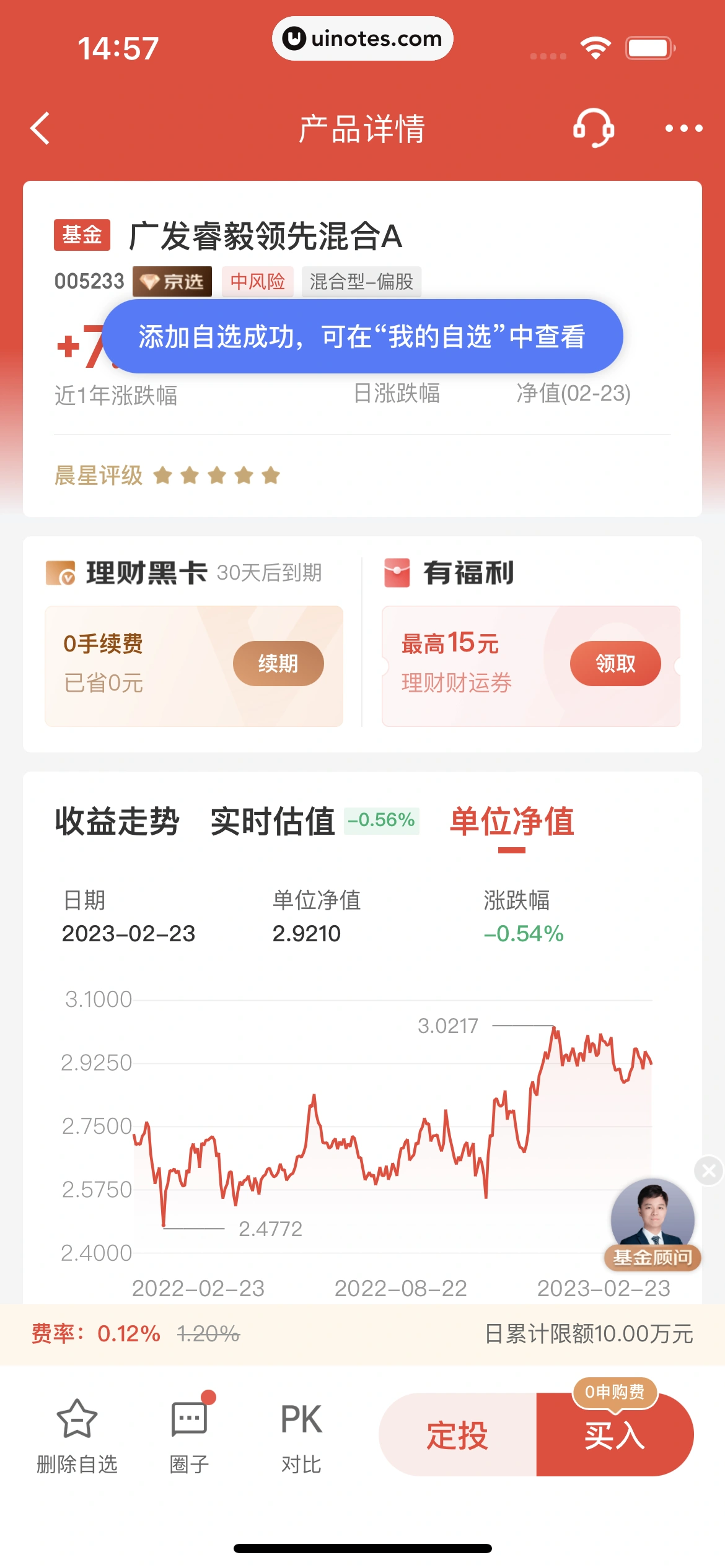725x1568 pixels.
Task: Switch to the 收益走势 tab
Action: (x=117, y=822)
